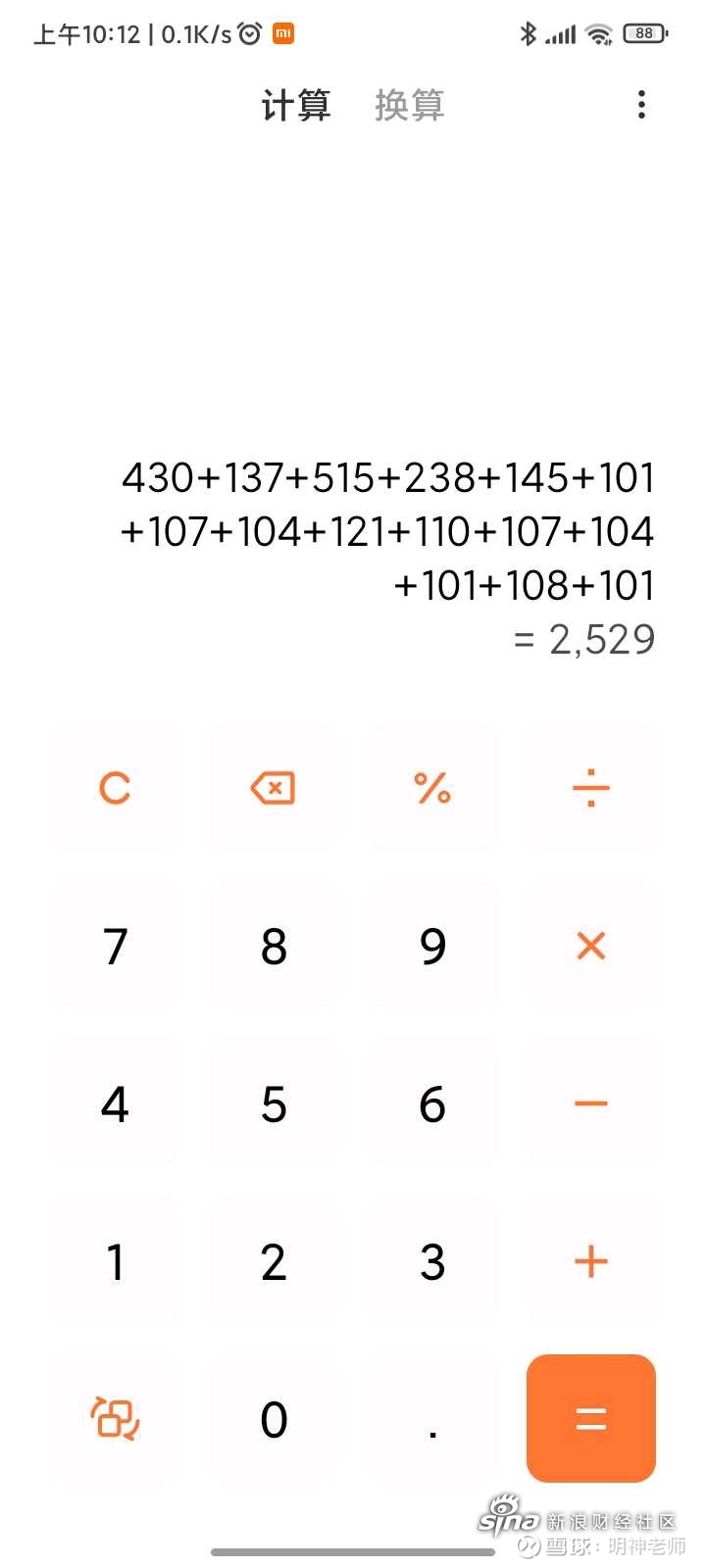706x1568 pixels.
Task: Enter the digit 3
Action: 432,1261
